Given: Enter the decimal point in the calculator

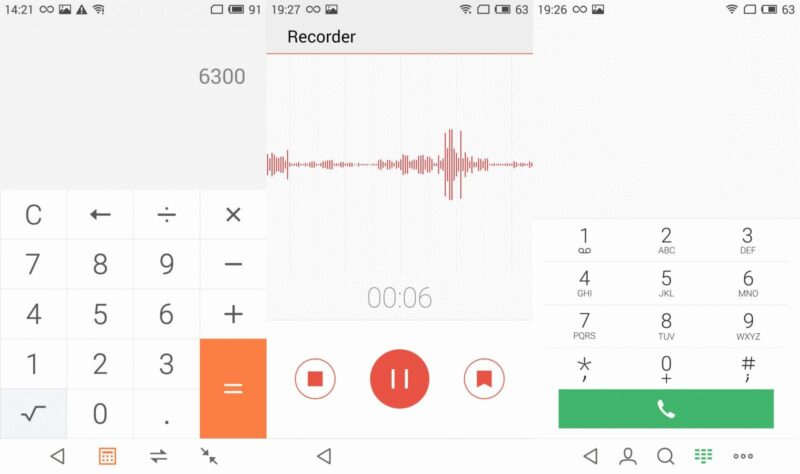Looking at the screenshot, I should pyautogui.click(x=166, y=413).
